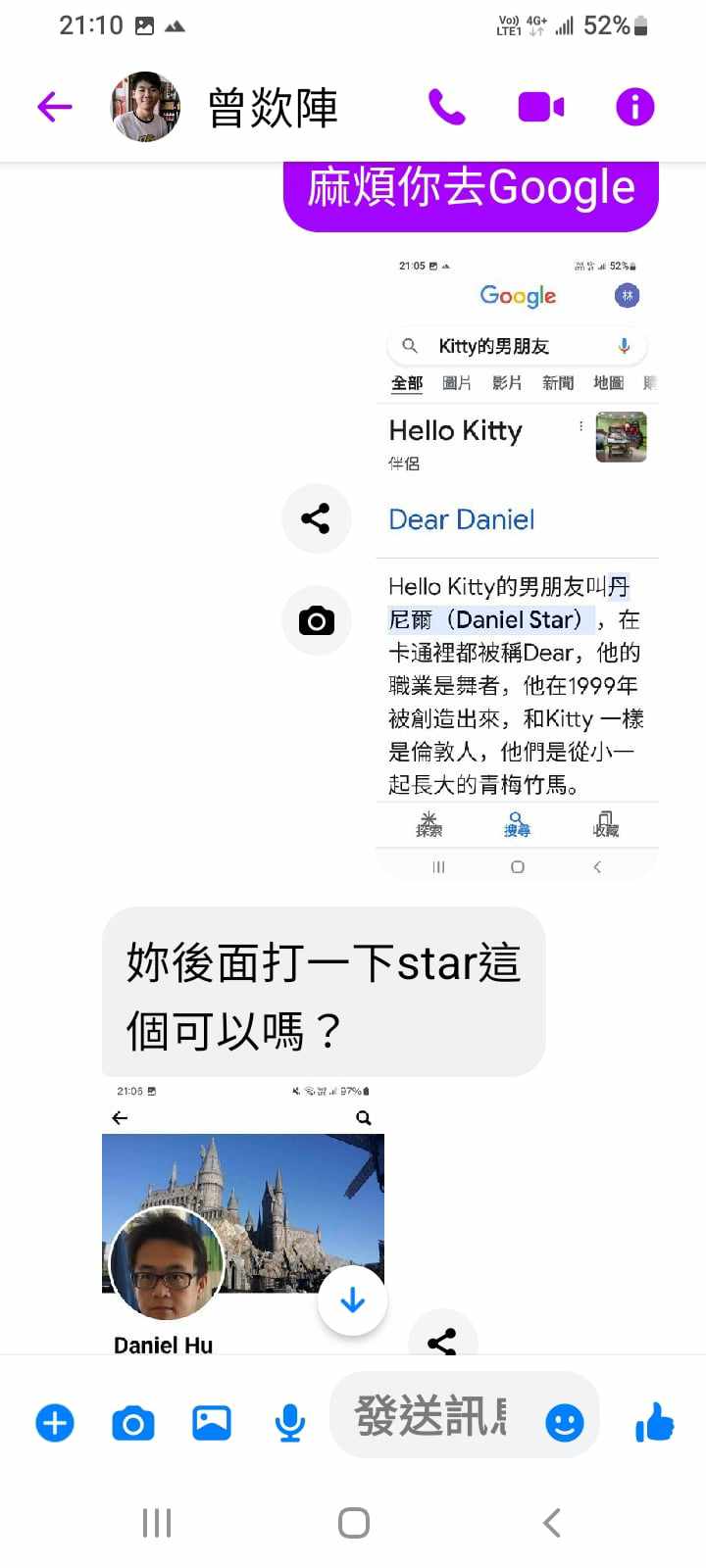
Task: Go to the system home screen
Action: click(353, 1523)
